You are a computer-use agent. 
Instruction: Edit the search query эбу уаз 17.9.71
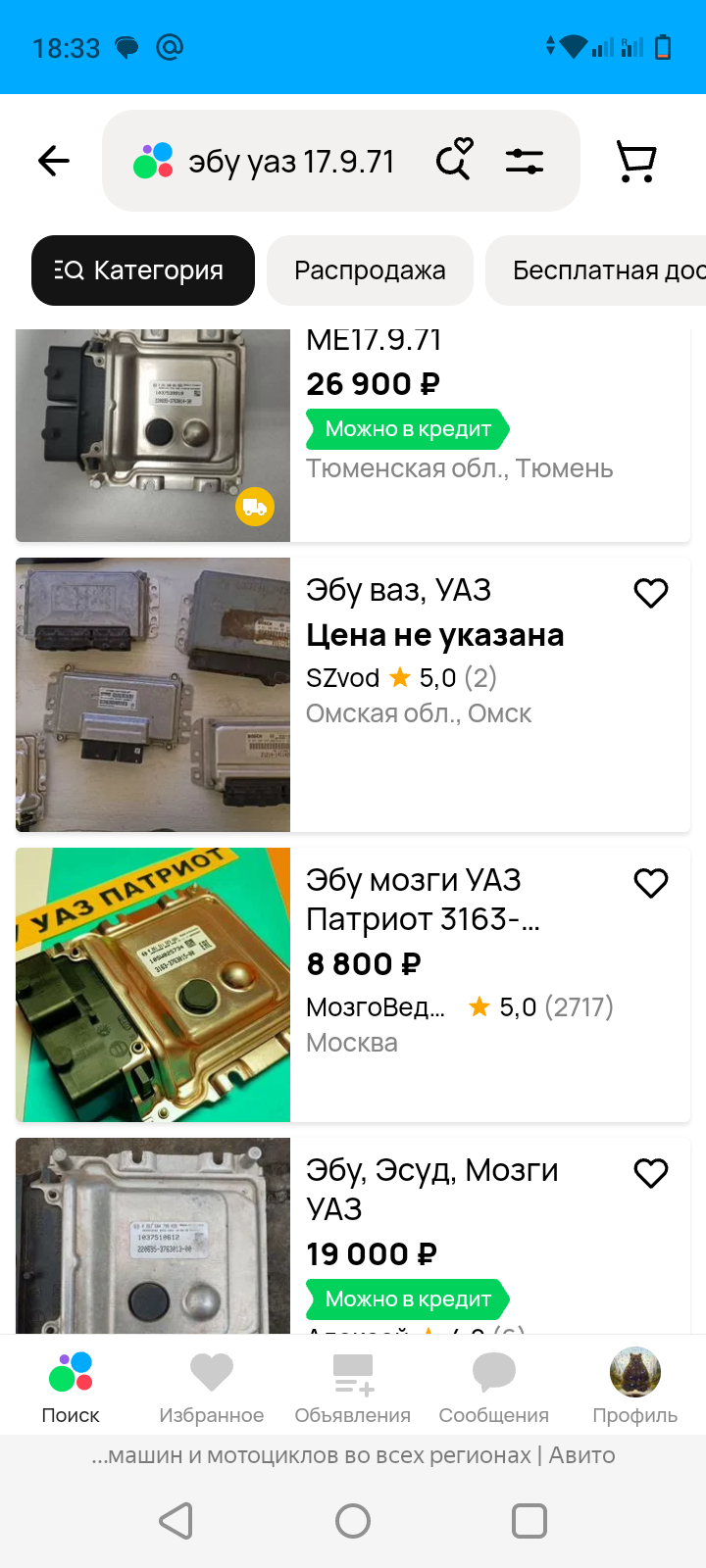coord(290,162)
